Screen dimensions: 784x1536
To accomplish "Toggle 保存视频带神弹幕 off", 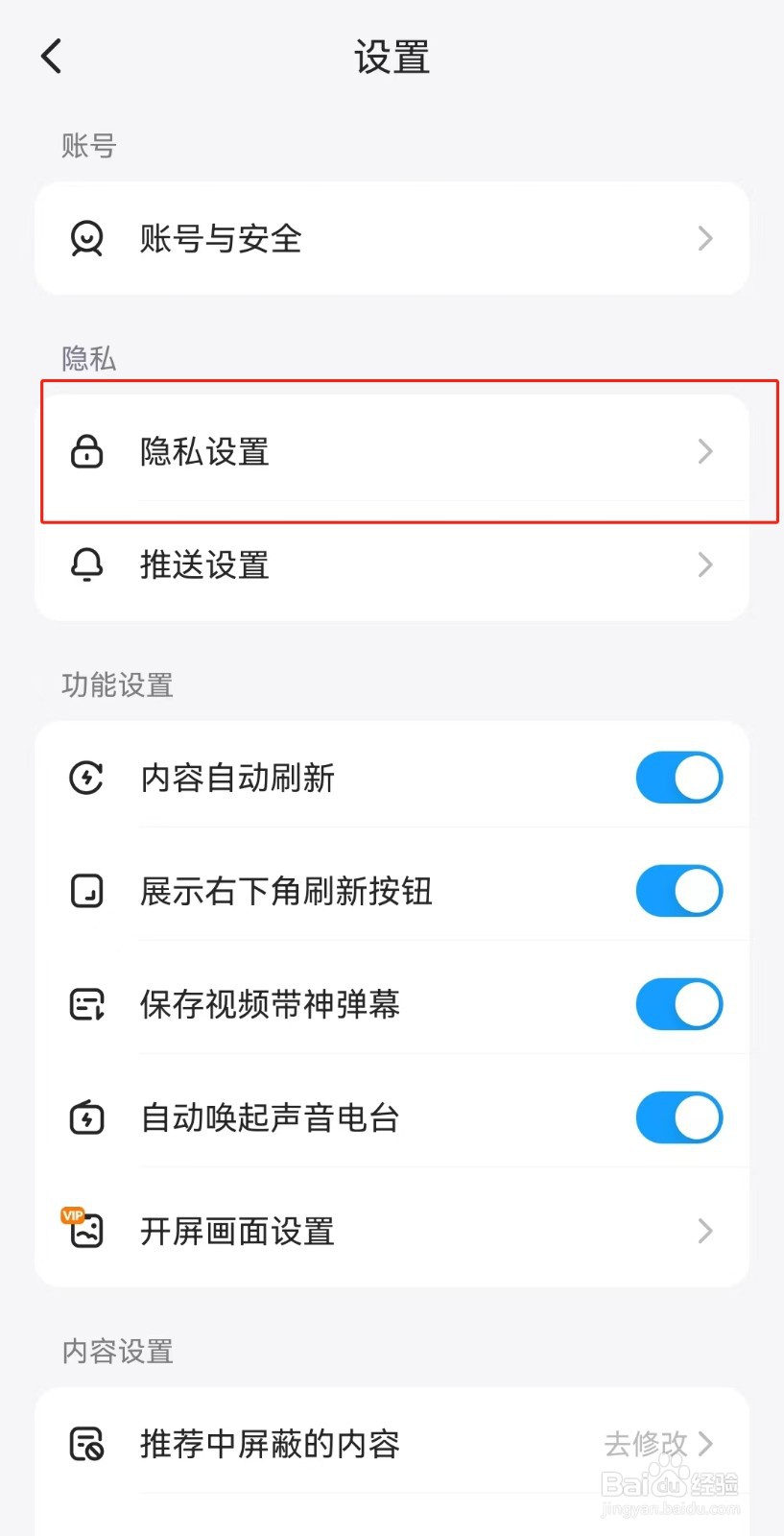I will 678,1004.
